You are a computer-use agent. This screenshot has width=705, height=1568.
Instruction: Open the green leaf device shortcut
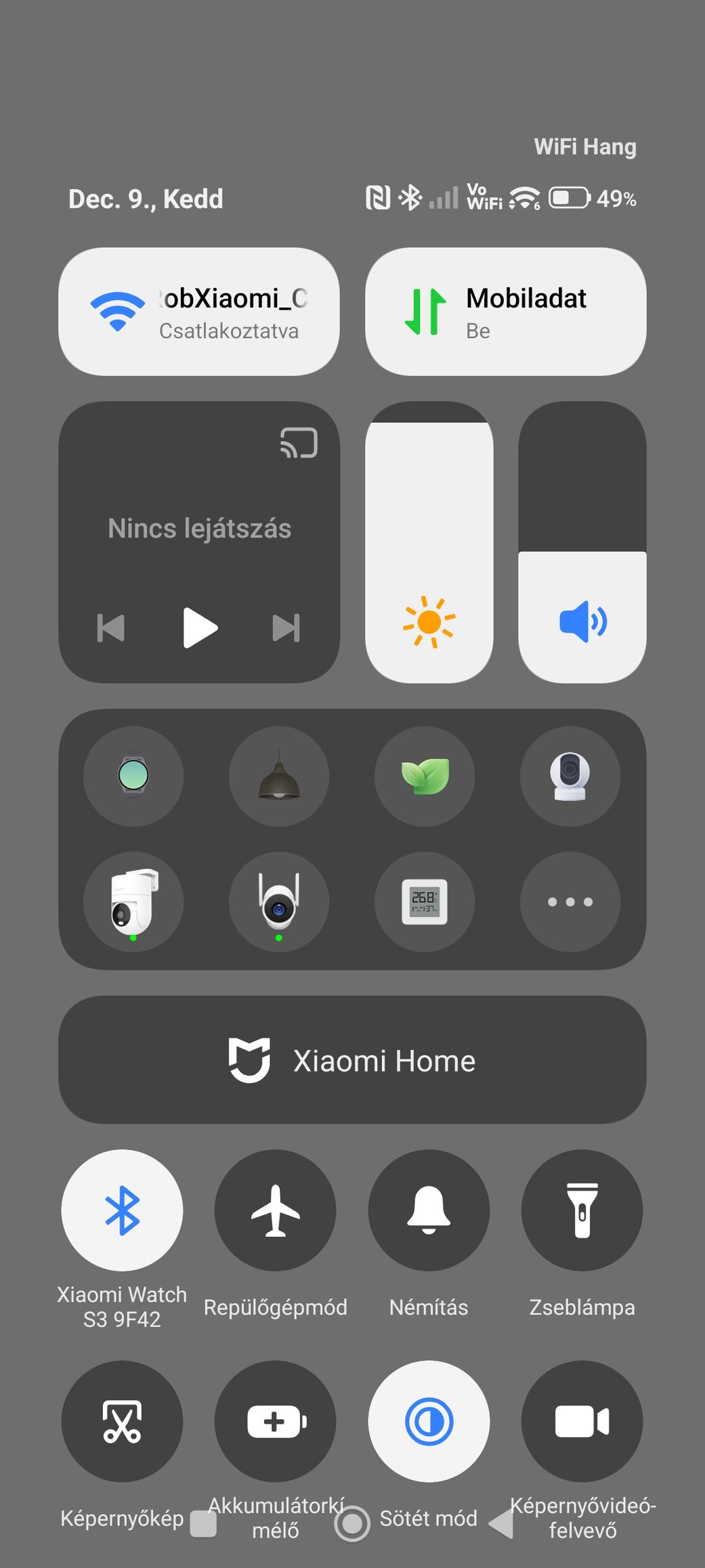pos(425,776)
